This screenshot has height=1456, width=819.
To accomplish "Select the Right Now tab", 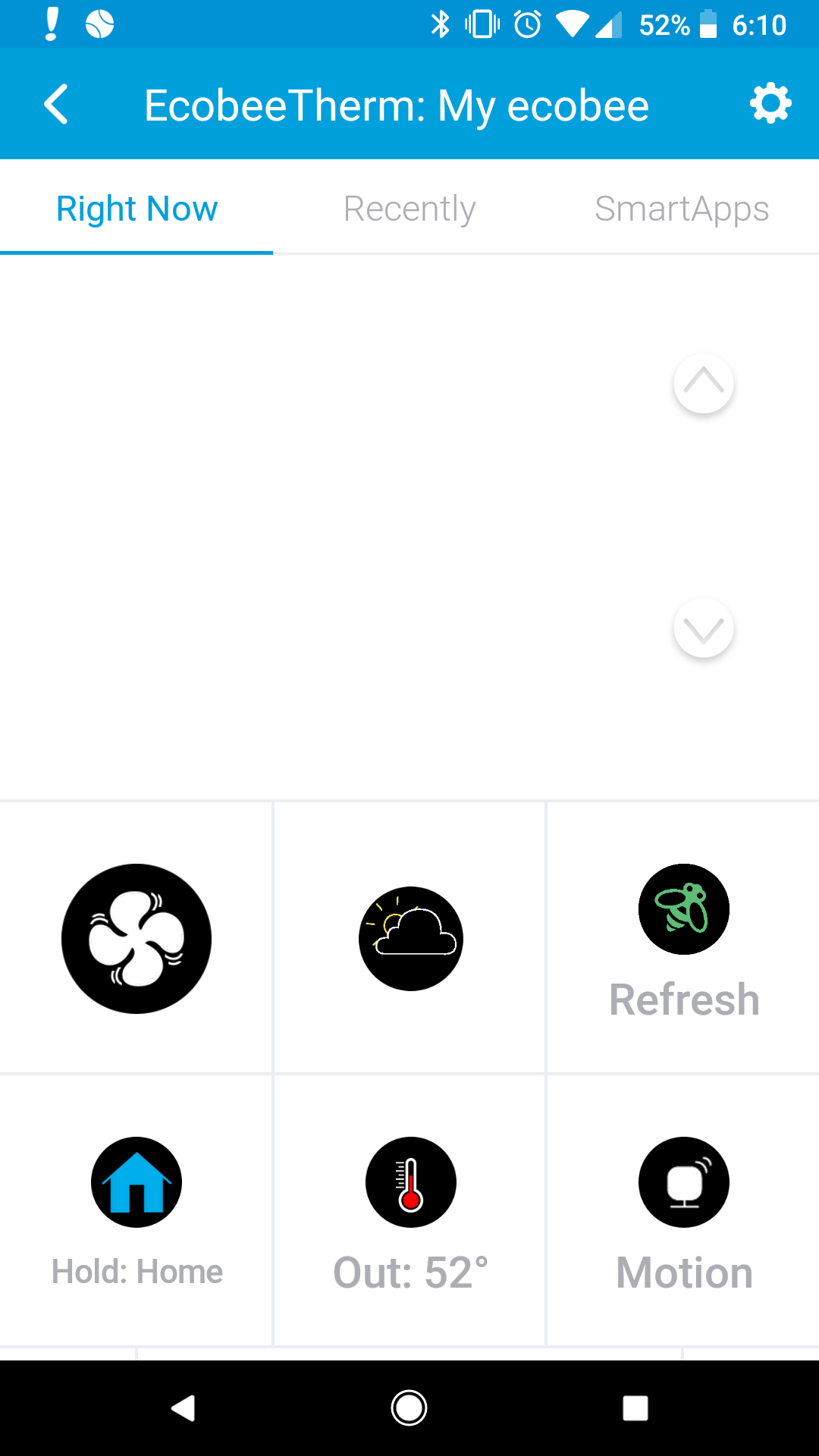I will pyautogui.click(x=136, y=209).
